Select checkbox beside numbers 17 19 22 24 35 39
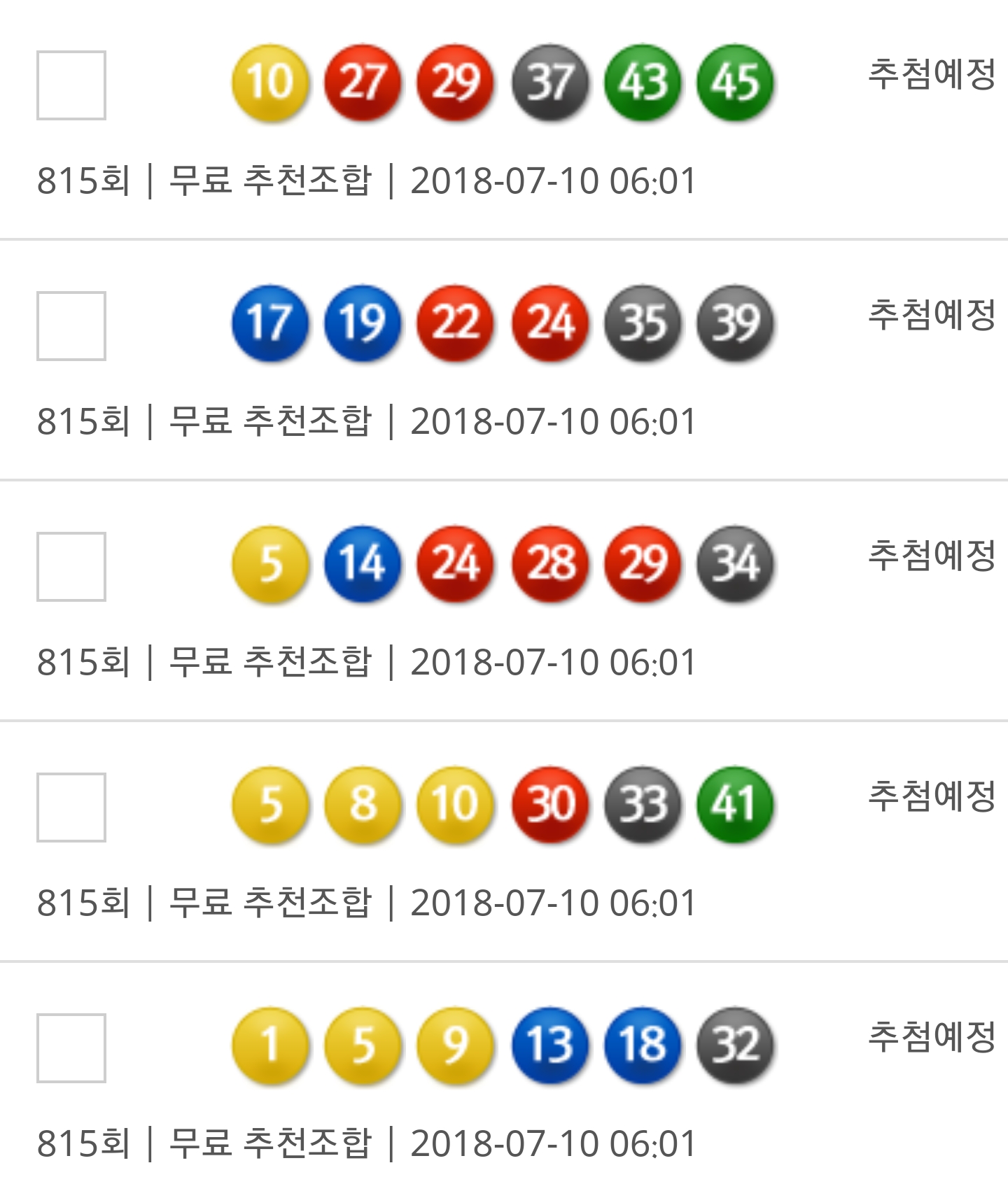The height and width of the screenshot is (1191, 1008). [x=71, y=326]
